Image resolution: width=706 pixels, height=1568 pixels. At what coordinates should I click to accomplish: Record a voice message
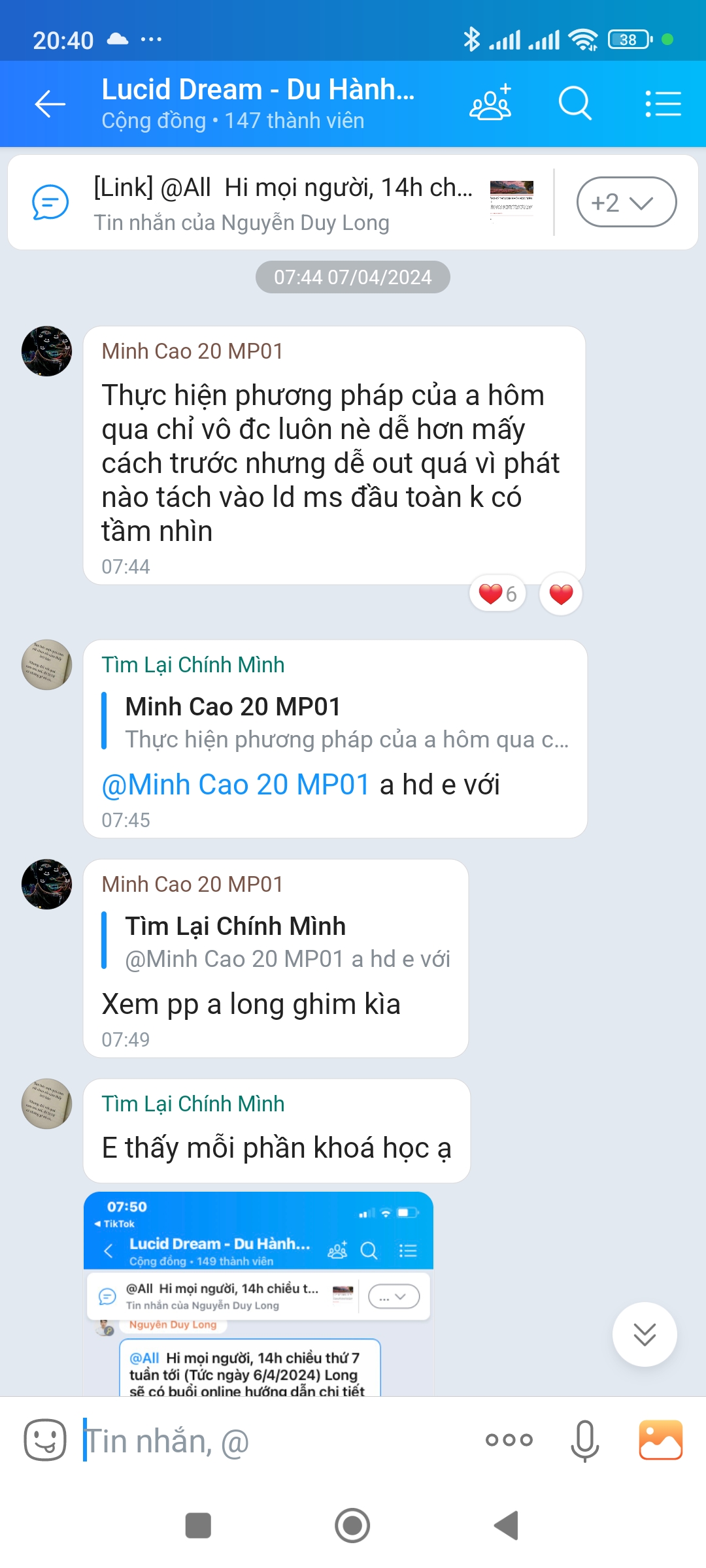584,1440
